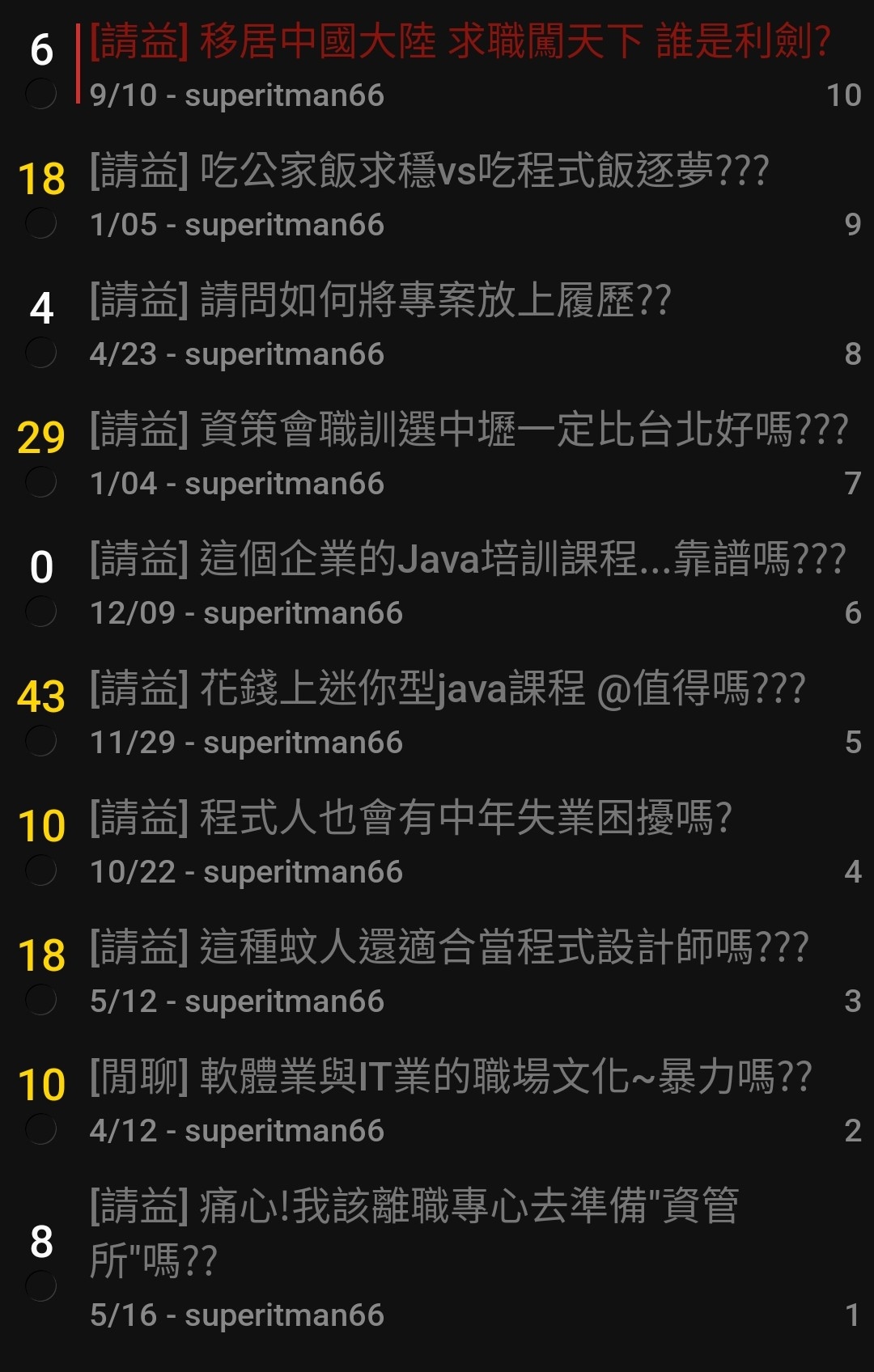This screenshot has width=874, height=1372.
Task: Open post 這種蚊人還適合當程式設計師嗎???
Action: (448, 948)
